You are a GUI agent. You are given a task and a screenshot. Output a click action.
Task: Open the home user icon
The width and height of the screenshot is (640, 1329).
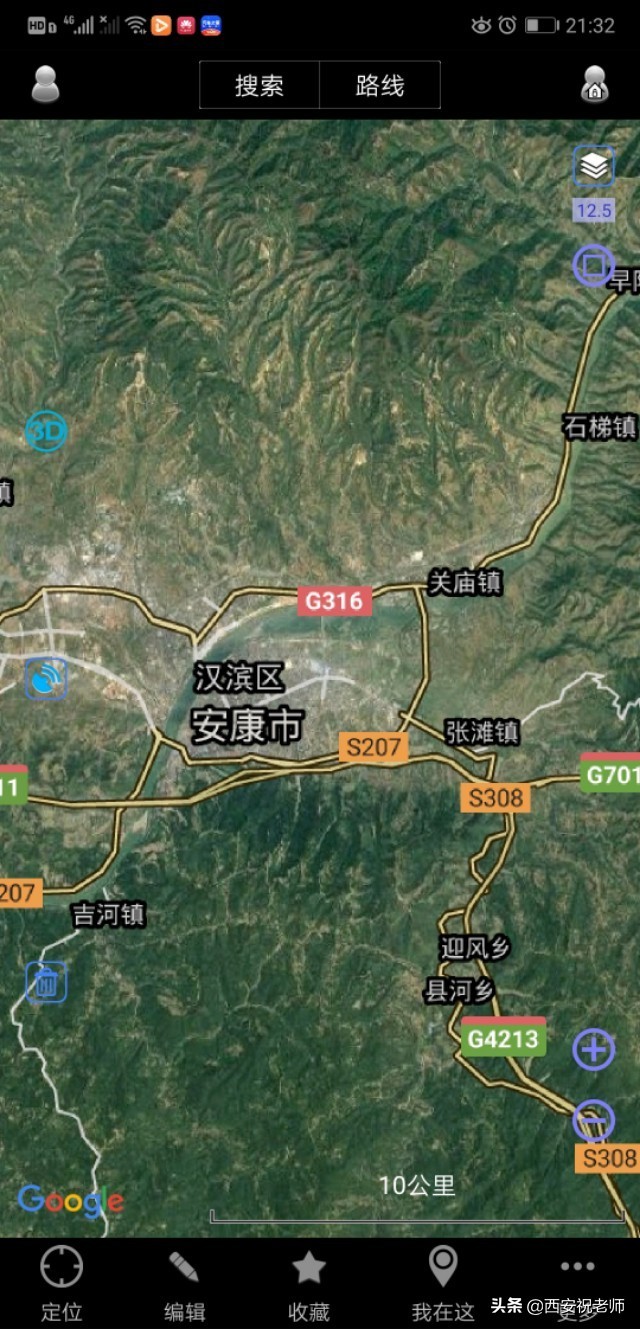[594, 84]
